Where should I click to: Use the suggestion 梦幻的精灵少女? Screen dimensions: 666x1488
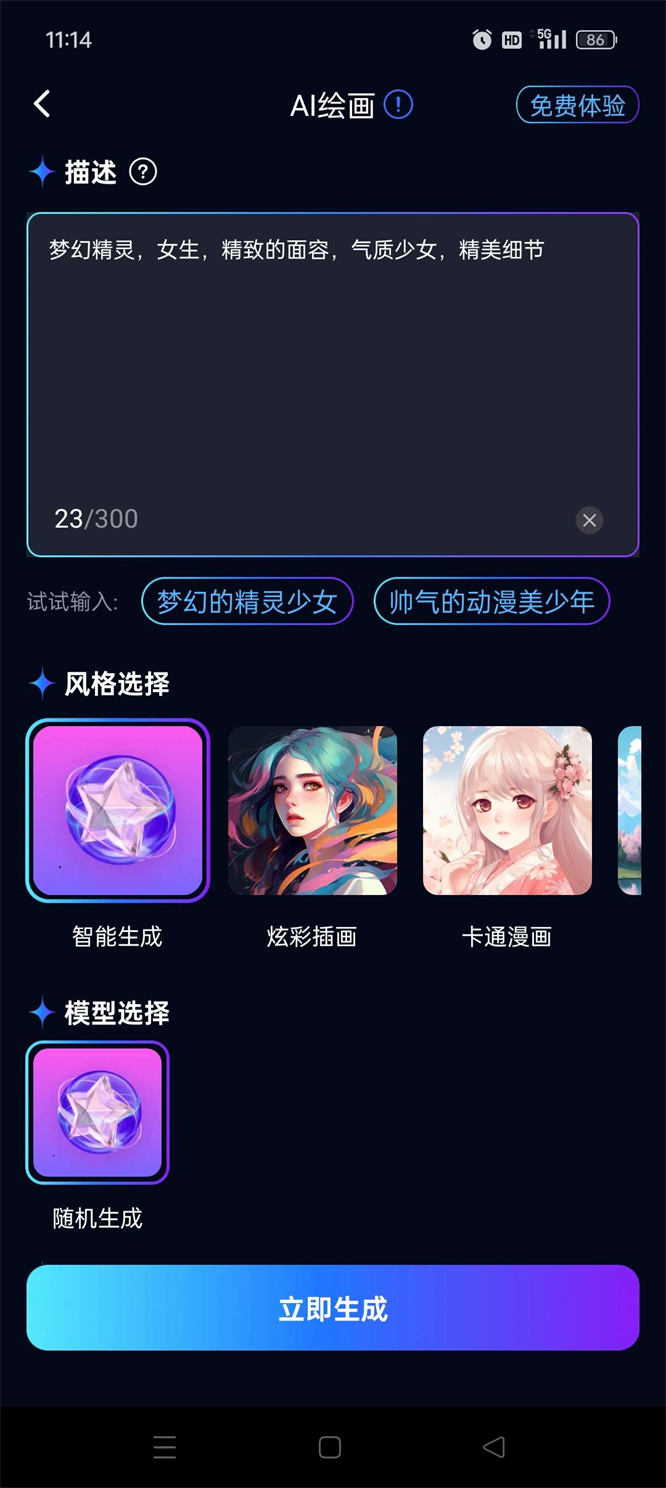pyautogui.click(x=247, y=602)
